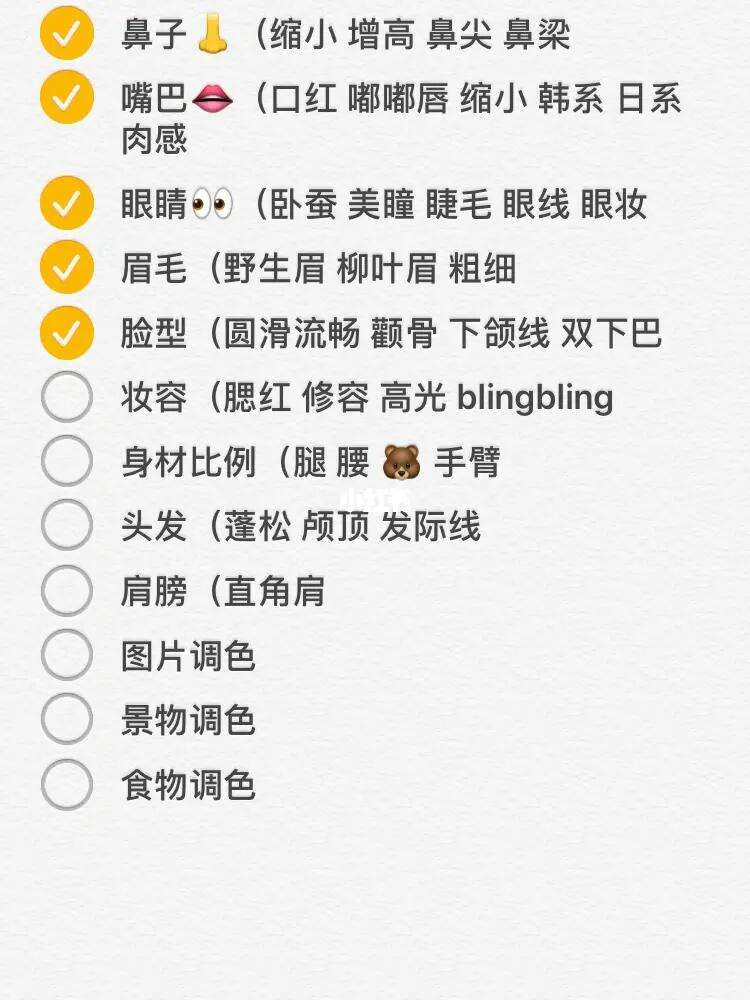Screen dimensions: 750x1000
Task: Mark 图片调色 as completed
Action: 66,655
